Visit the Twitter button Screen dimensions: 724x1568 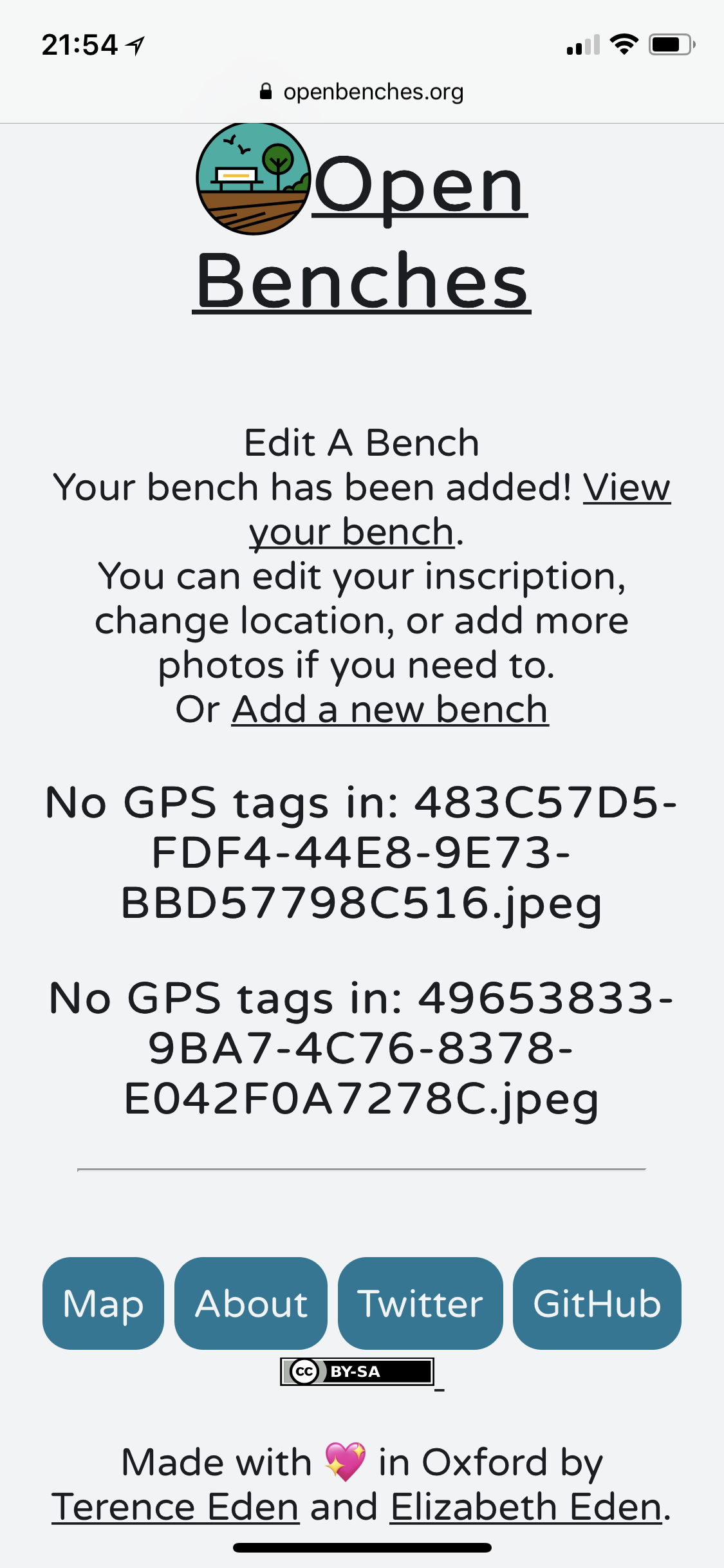[420, 1303]
